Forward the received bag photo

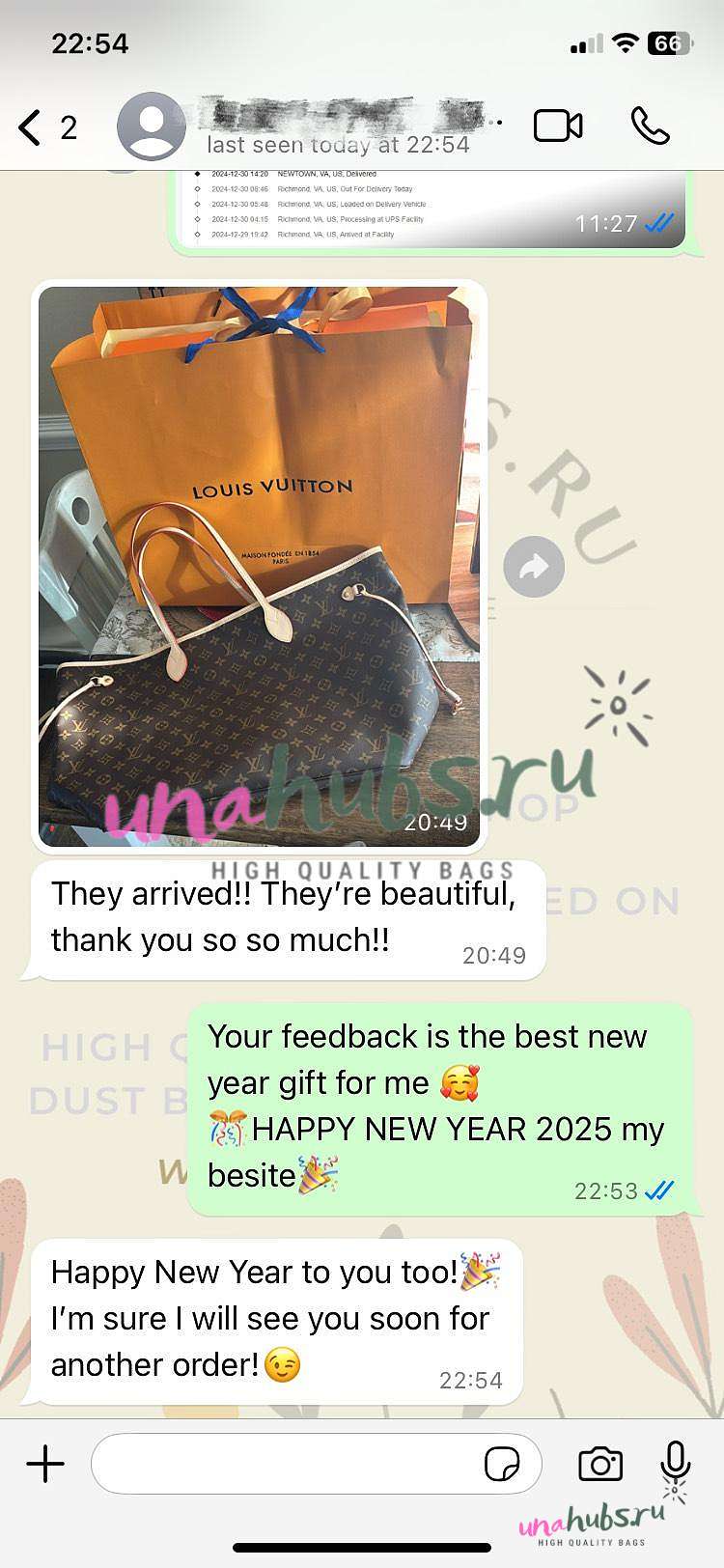click(x=534, y=567)
